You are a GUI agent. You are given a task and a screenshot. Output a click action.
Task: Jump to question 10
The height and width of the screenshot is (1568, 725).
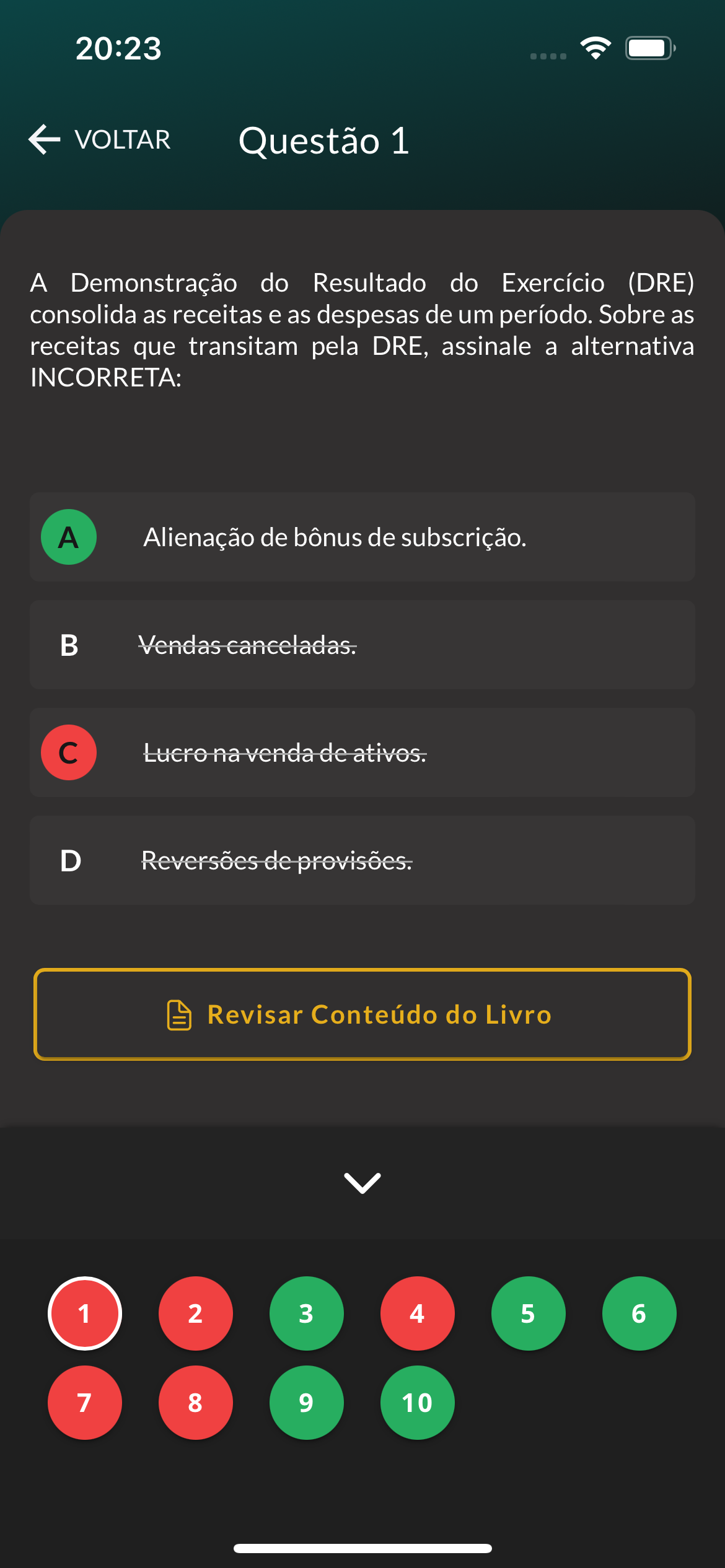(417, 1403)
